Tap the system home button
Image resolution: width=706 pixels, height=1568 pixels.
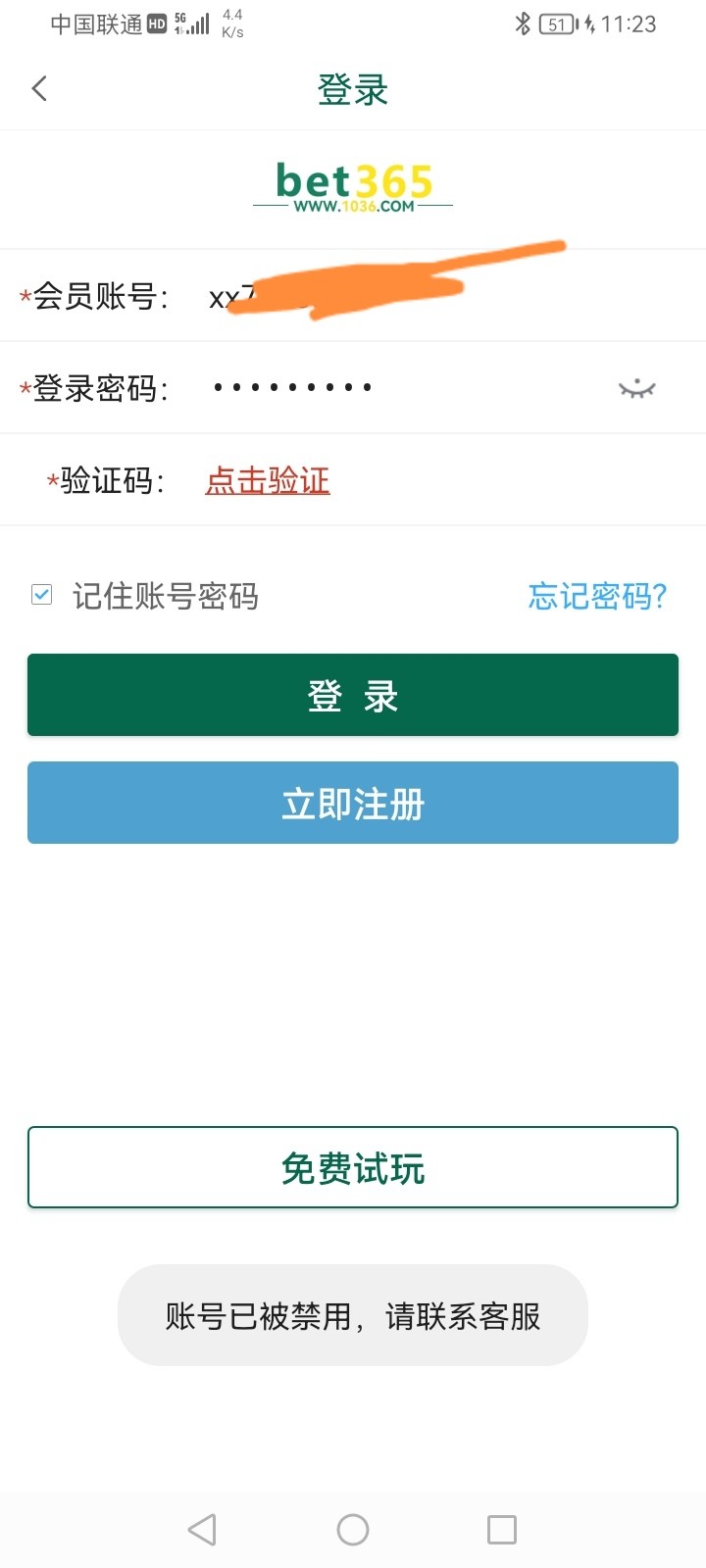click(x=353, y=1530)
